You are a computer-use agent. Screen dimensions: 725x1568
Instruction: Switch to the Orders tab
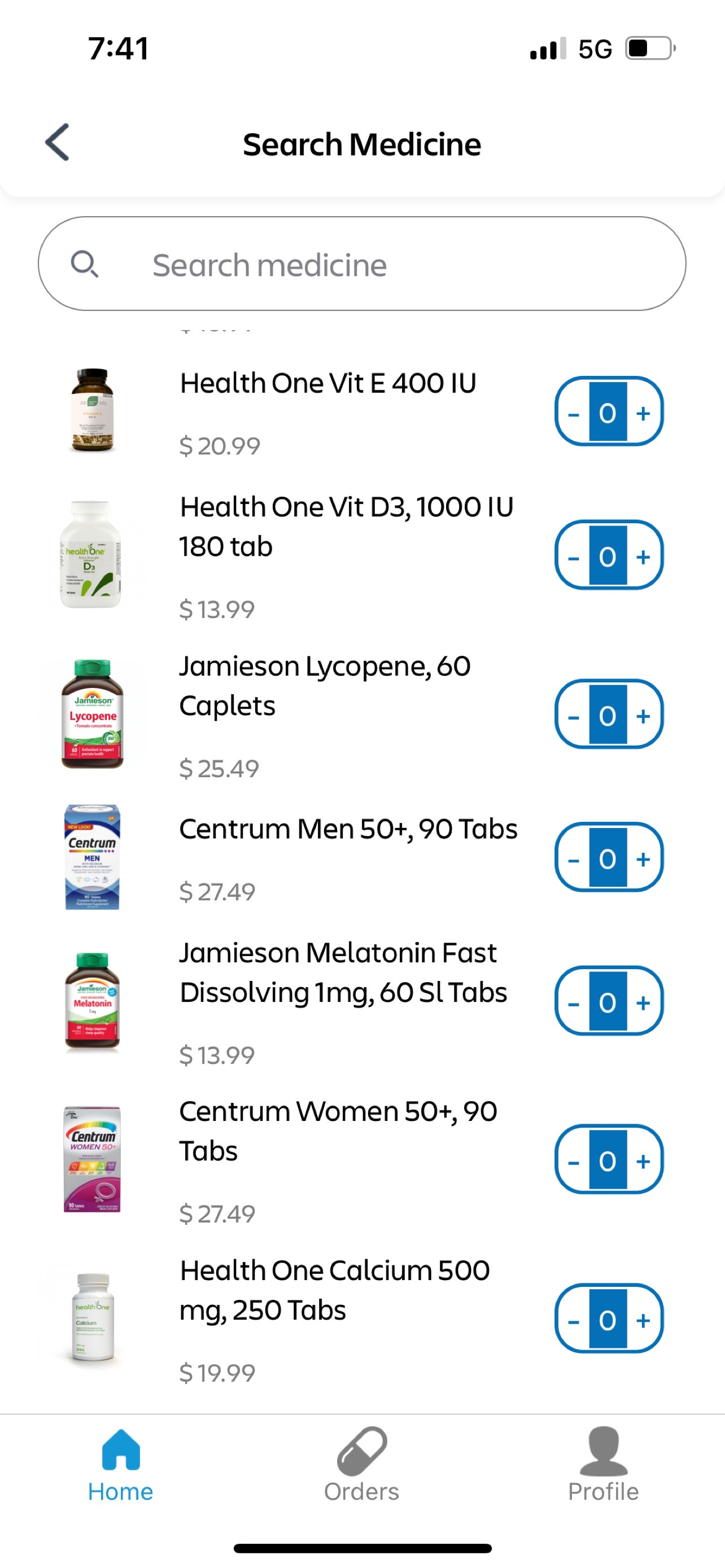click(x=361, y=1465)
